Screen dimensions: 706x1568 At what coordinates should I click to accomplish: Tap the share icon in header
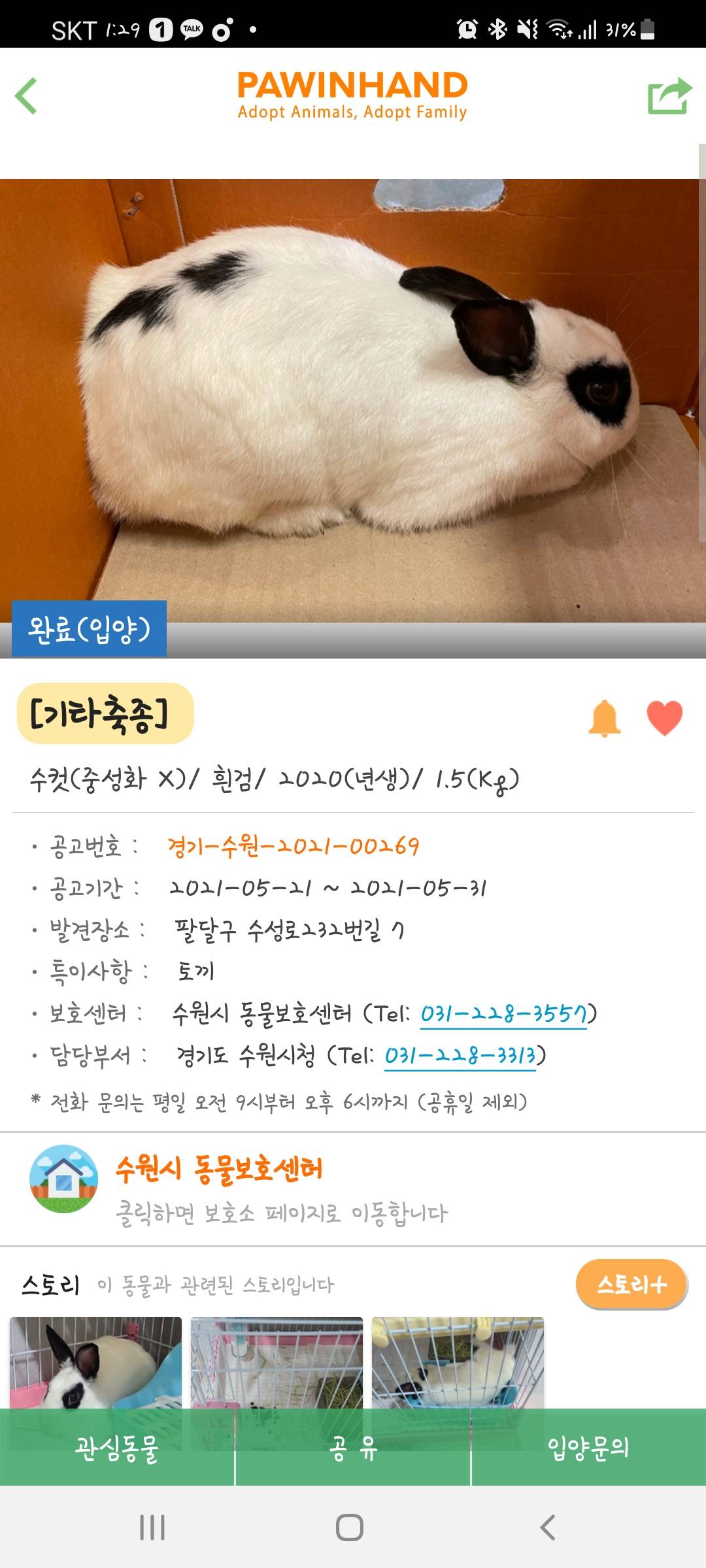click(669, 96)
